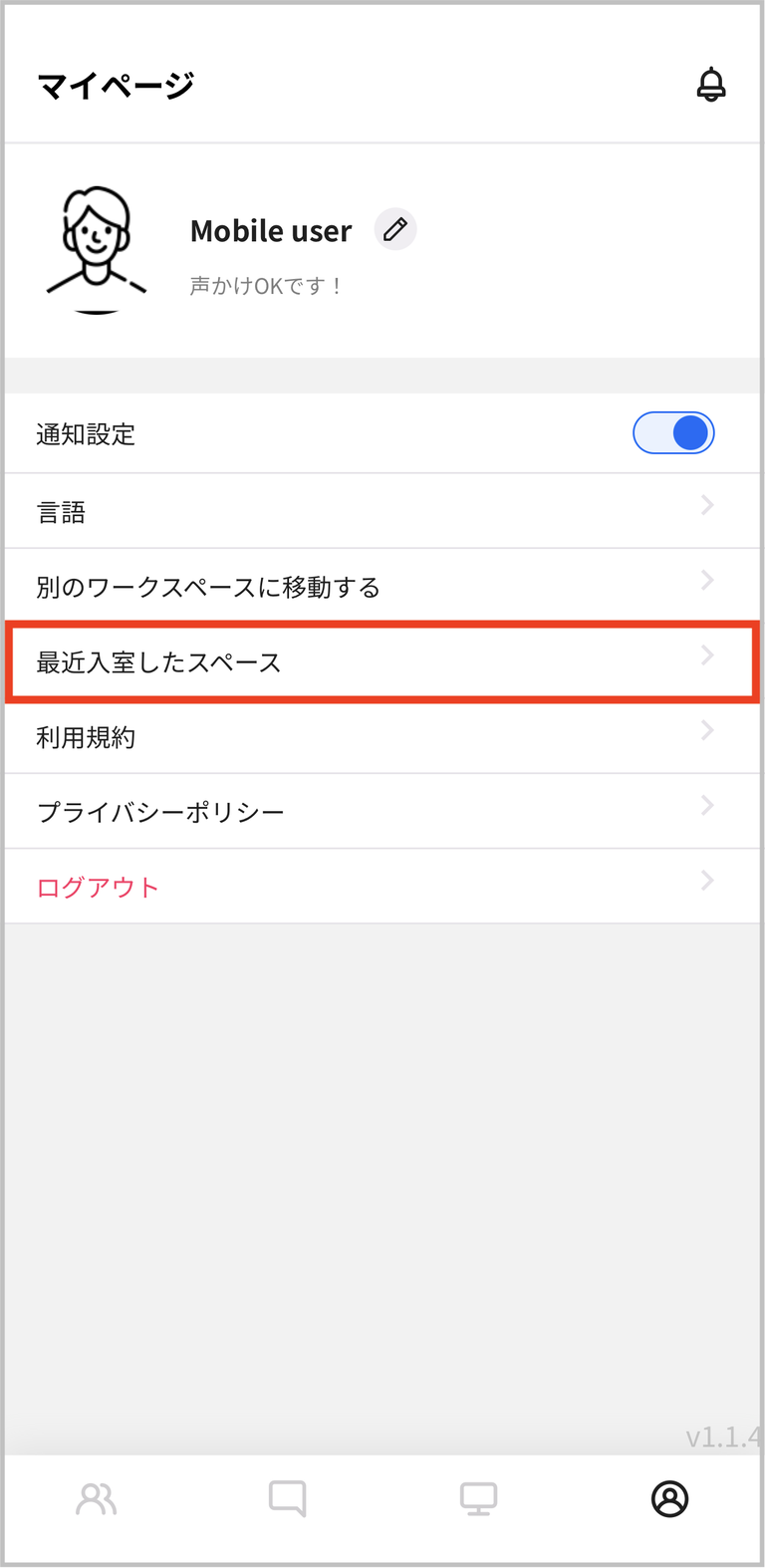Switch to the people tab in the bottom bar

coord(97,1498)
